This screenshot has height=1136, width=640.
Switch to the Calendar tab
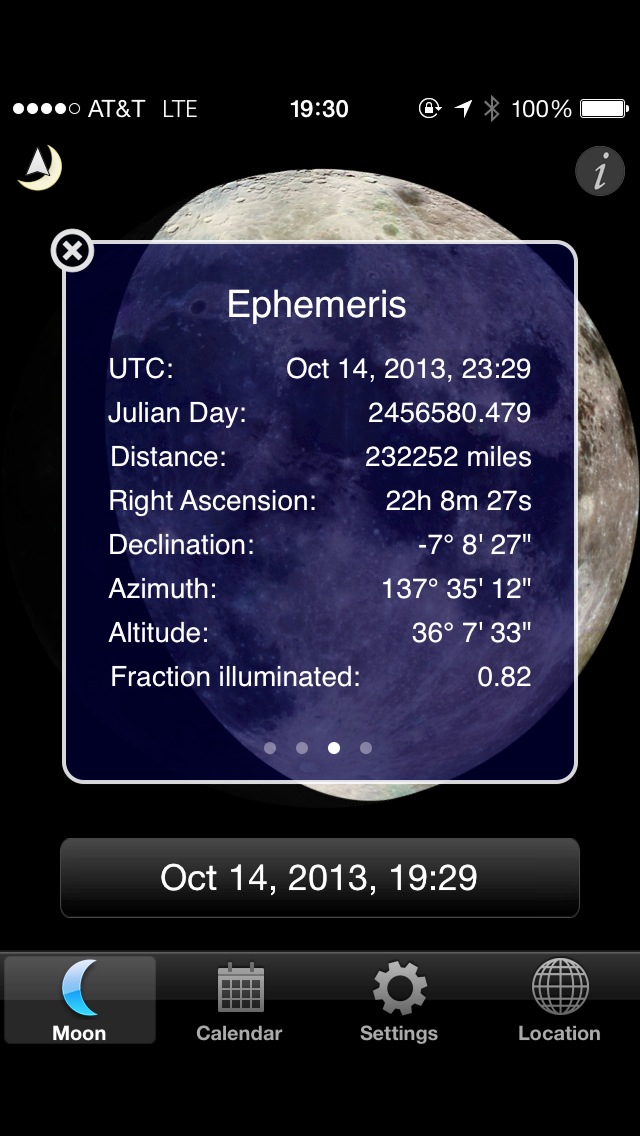click(240, 1001)
